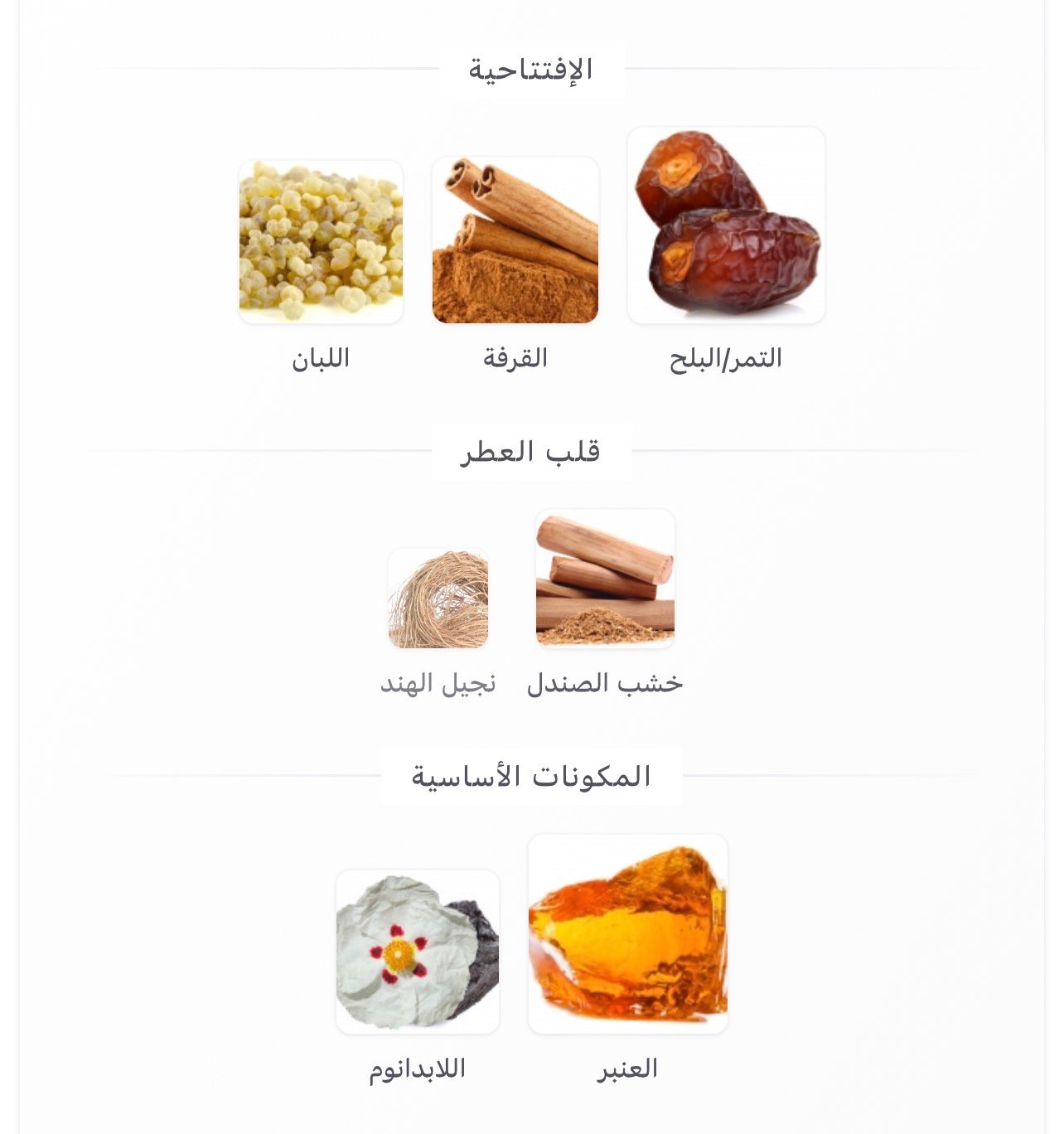Open the نجيل الهند vetiver note
The image size is (1064, 1134).
coord(438,598)
